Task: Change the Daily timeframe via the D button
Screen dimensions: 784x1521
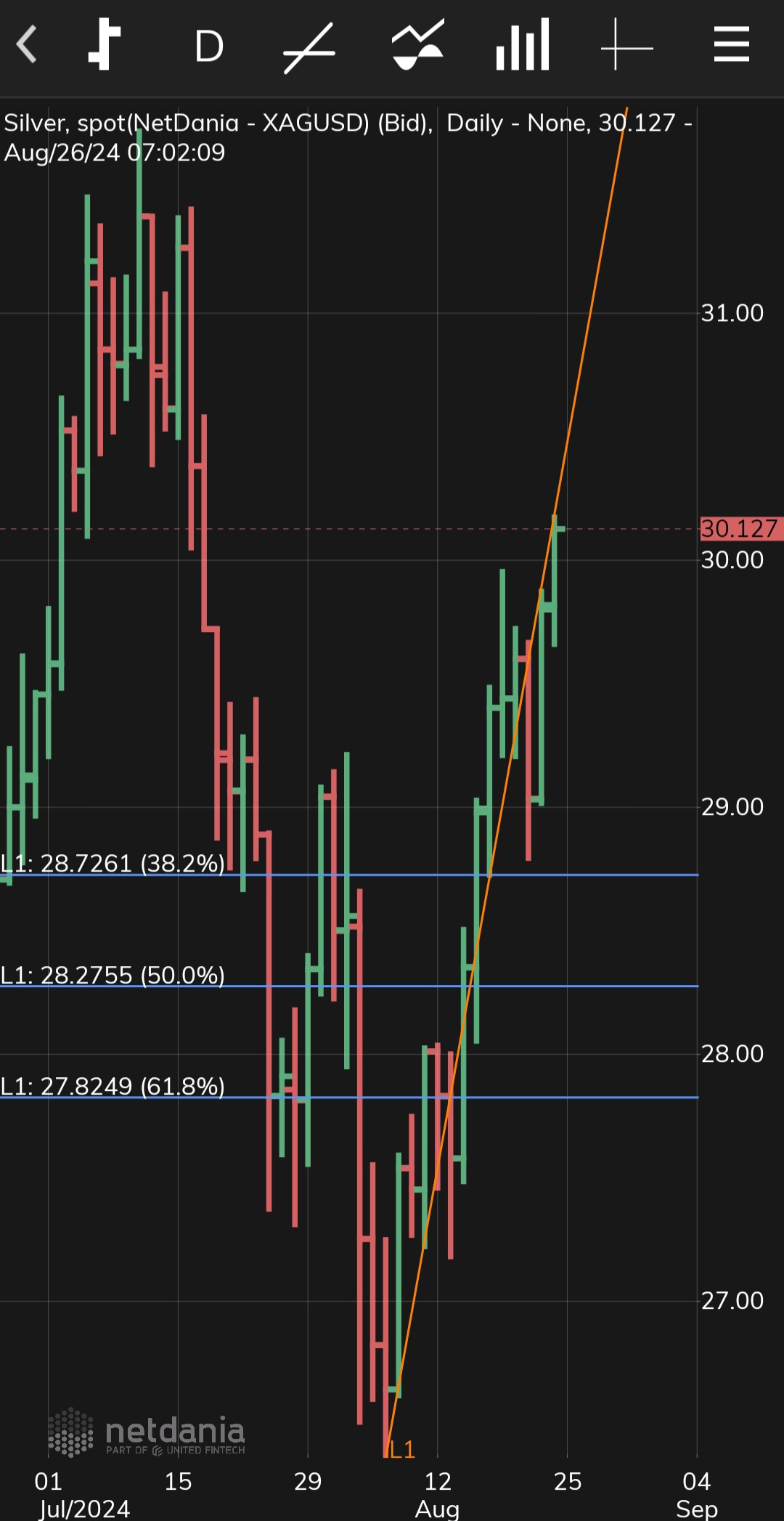Action: (208, 46)
